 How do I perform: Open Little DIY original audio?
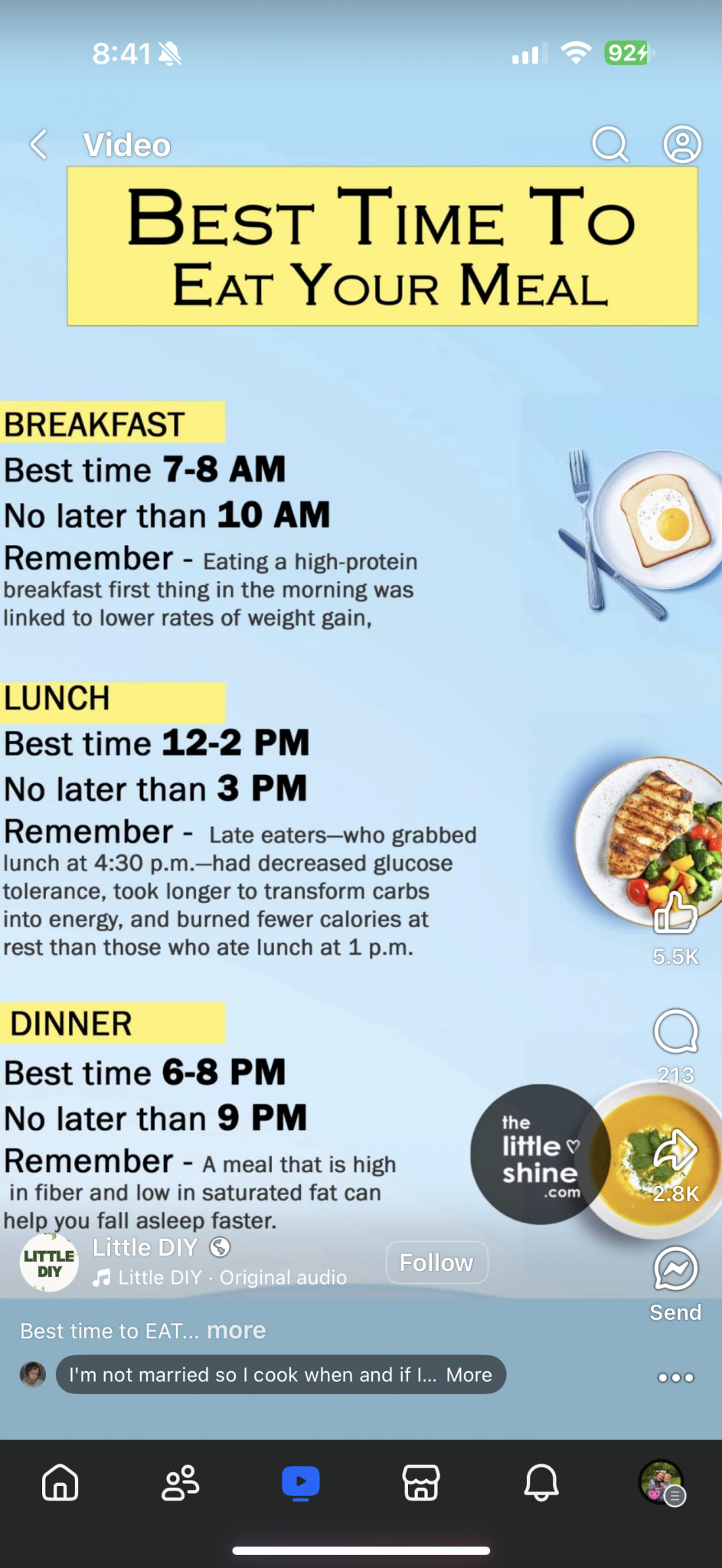pyautogui.click(x=220, y=1278)
